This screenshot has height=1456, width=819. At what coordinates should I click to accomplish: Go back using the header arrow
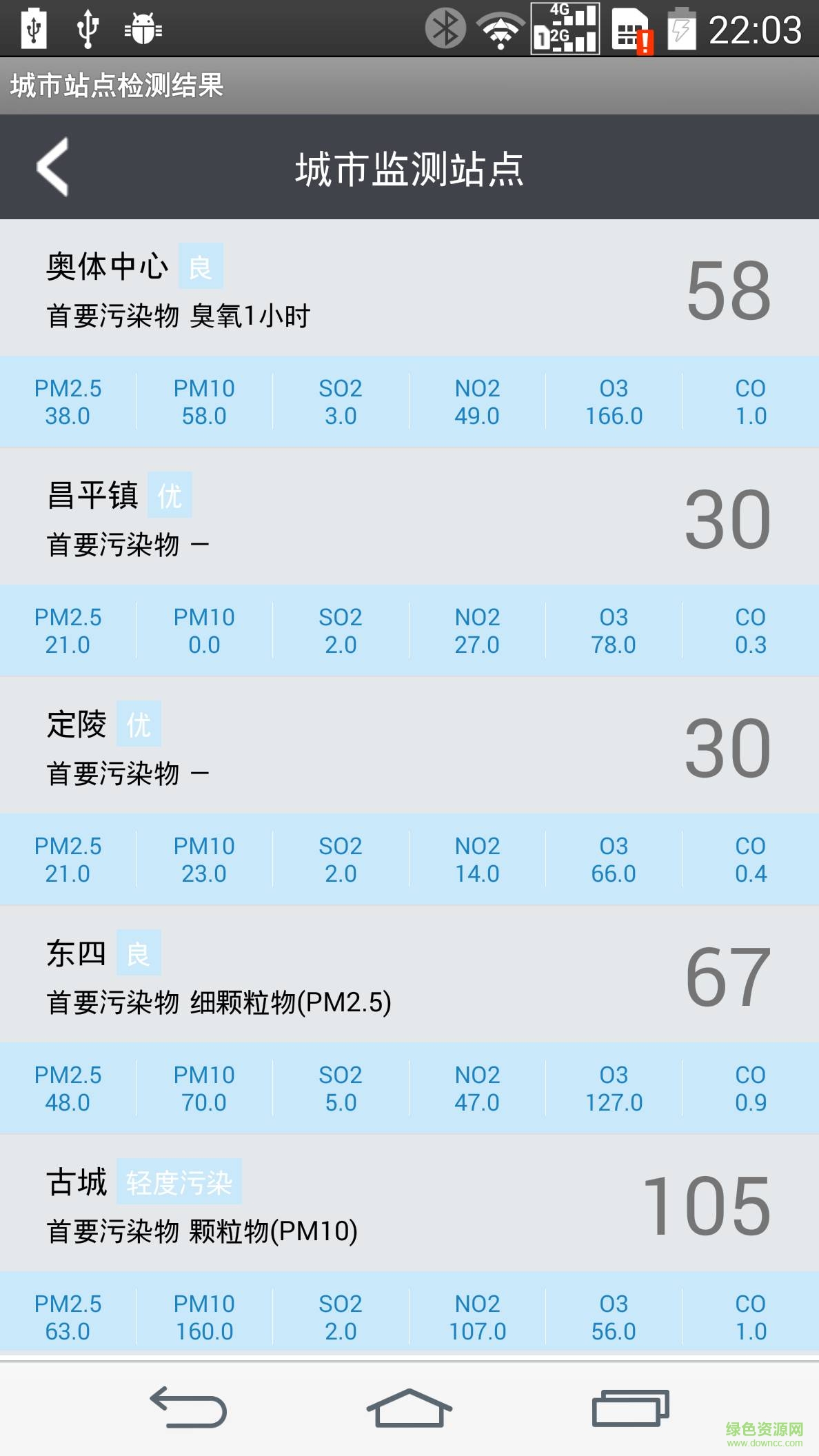[52, 167]
